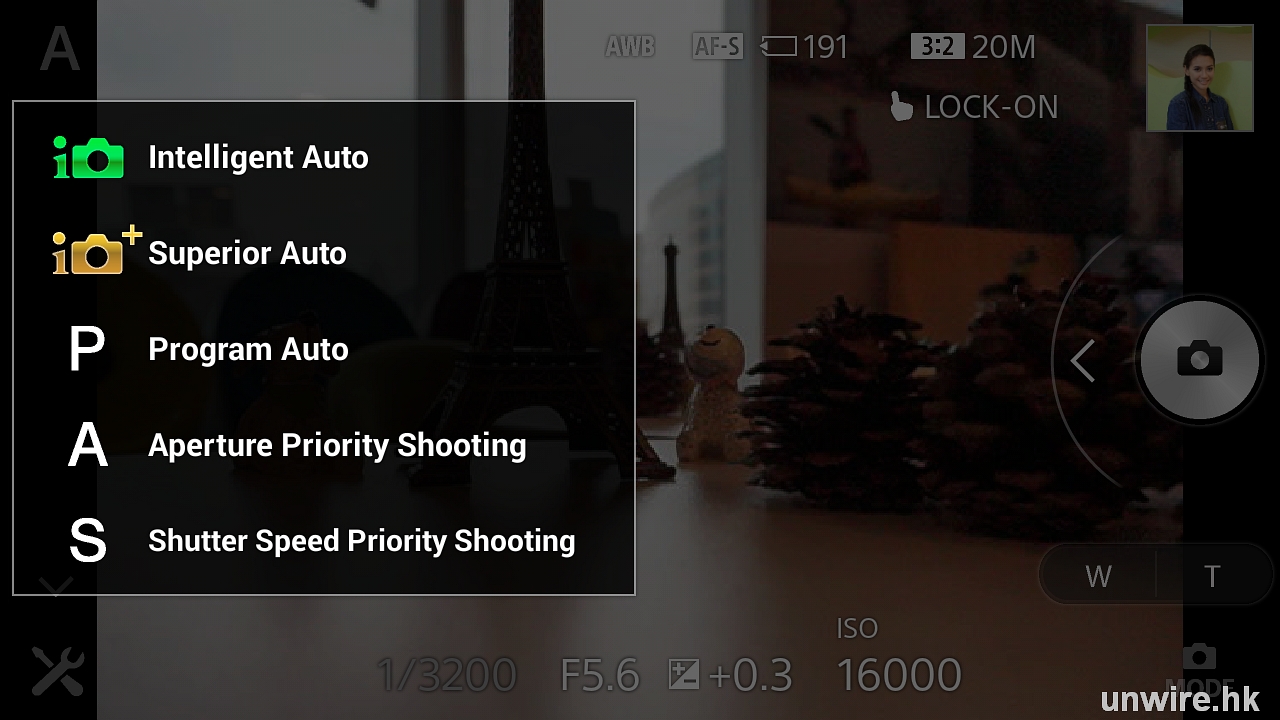Change the +0.3 exposure compensation
Image resolution: width=1280 pixels, height=720 pixels.
point(731,676)
